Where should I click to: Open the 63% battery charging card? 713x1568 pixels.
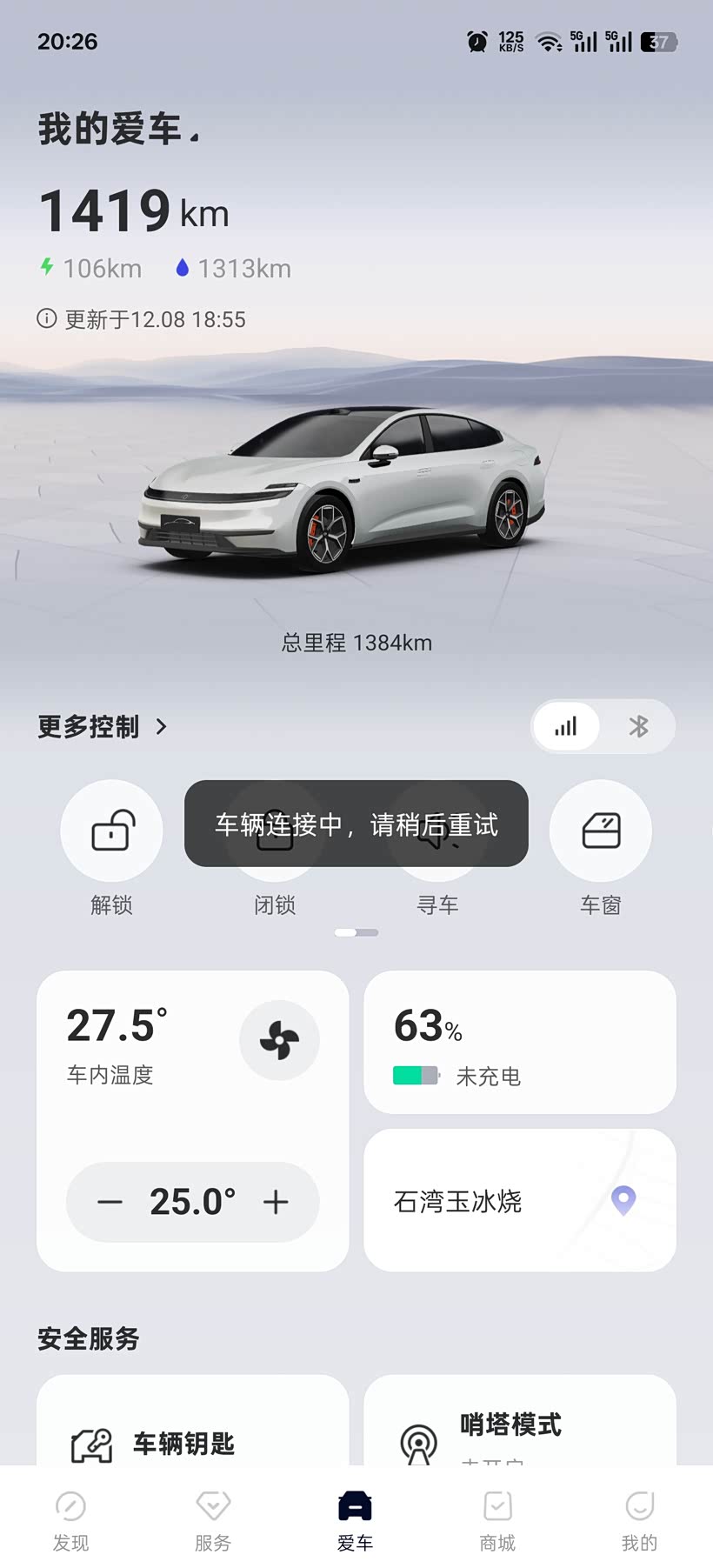pos(519,1042)
